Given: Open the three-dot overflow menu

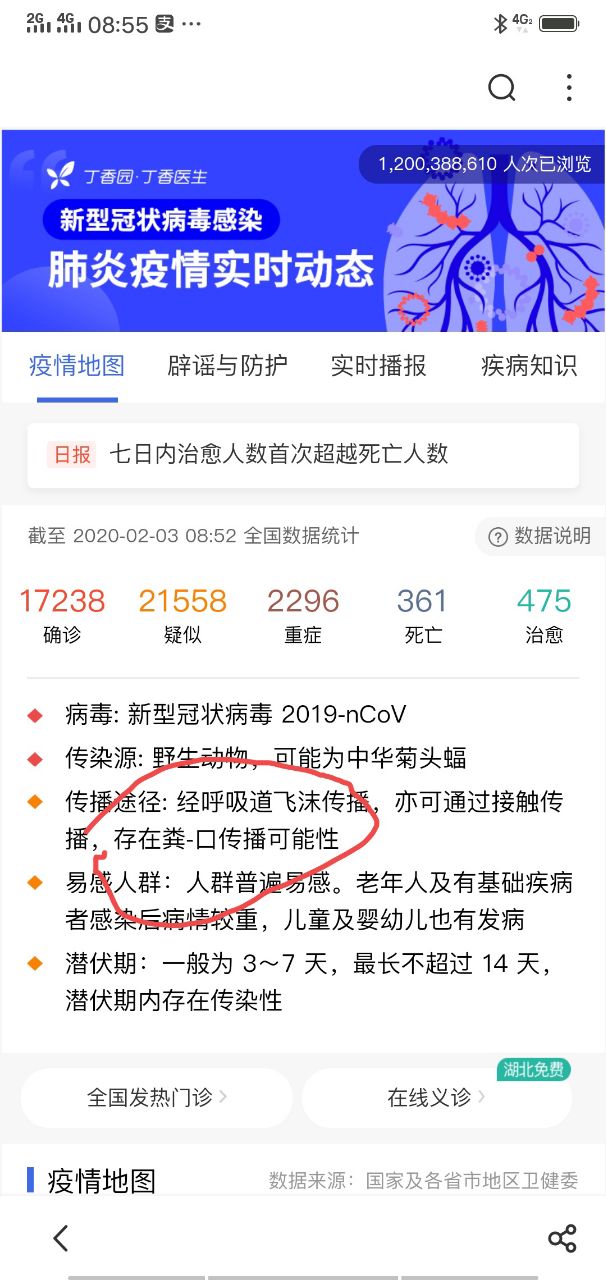Looking at the screenshot, I should [569, 88].
